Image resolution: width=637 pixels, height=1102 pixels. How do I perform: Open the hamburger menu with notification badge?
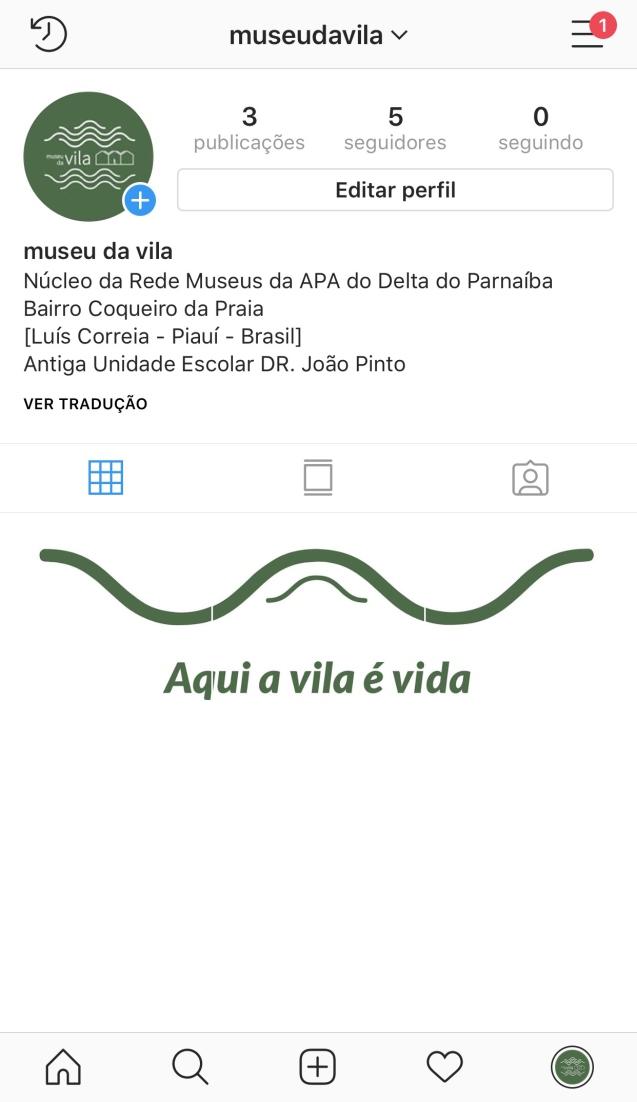(x=588, y=34)
